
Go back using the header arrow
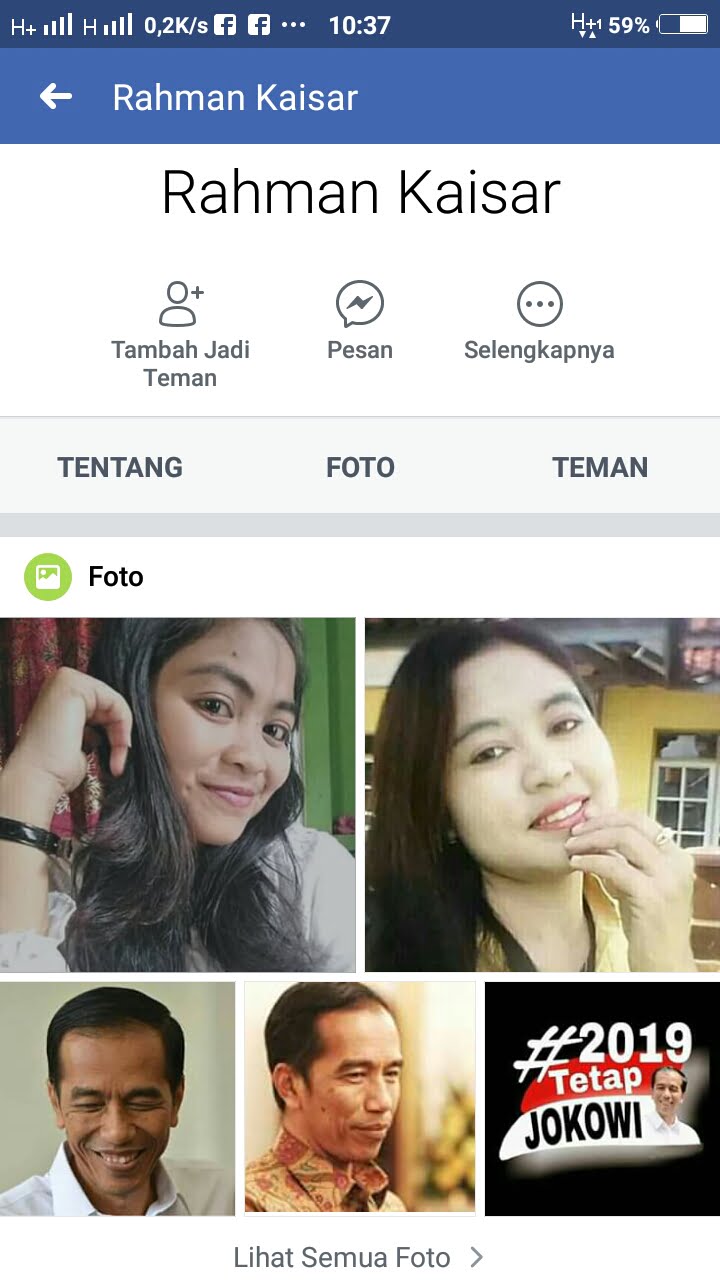56,97
